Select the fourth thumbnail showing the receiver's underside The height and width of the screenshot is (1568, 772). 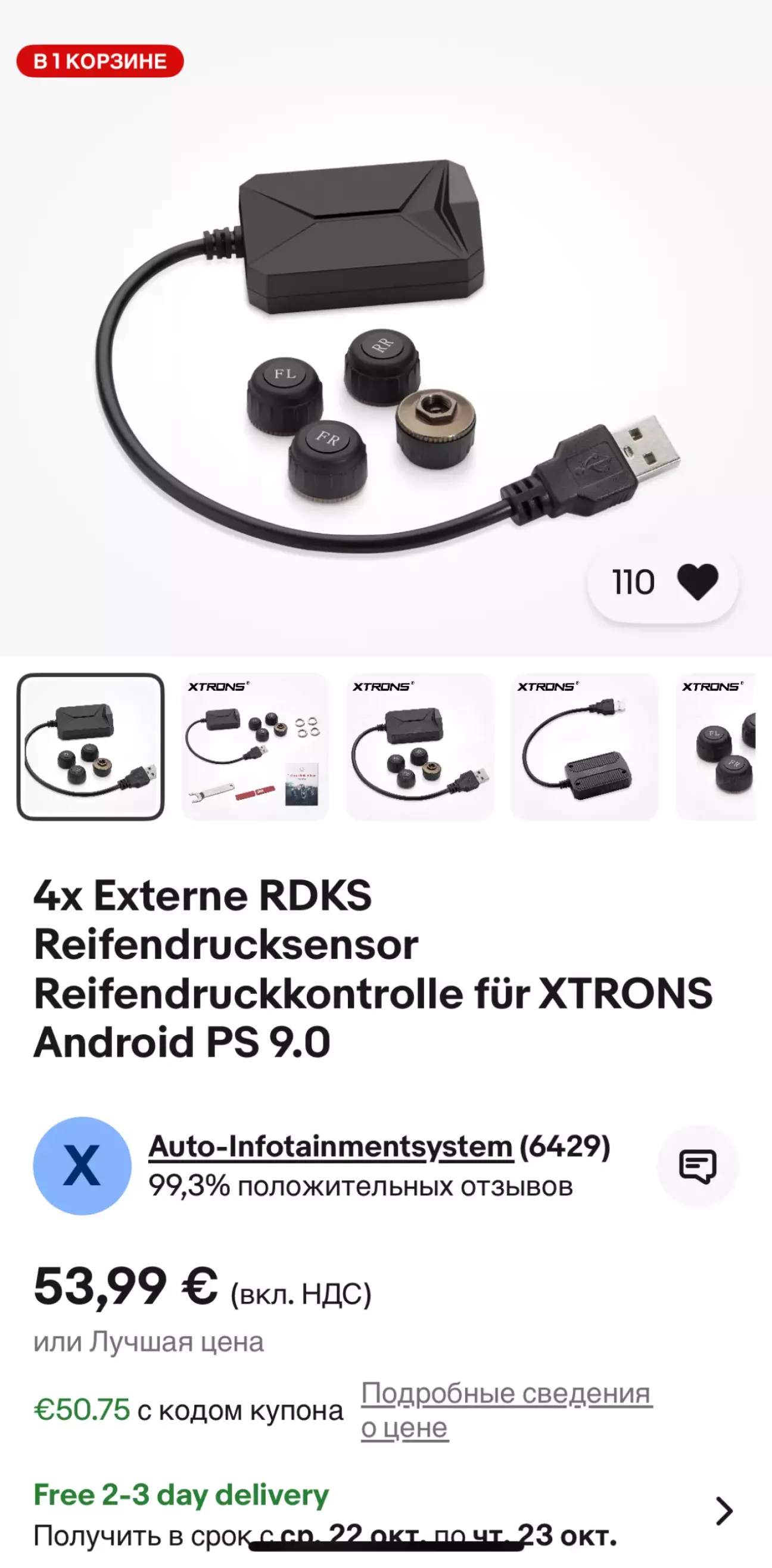[x=584, y=747]
